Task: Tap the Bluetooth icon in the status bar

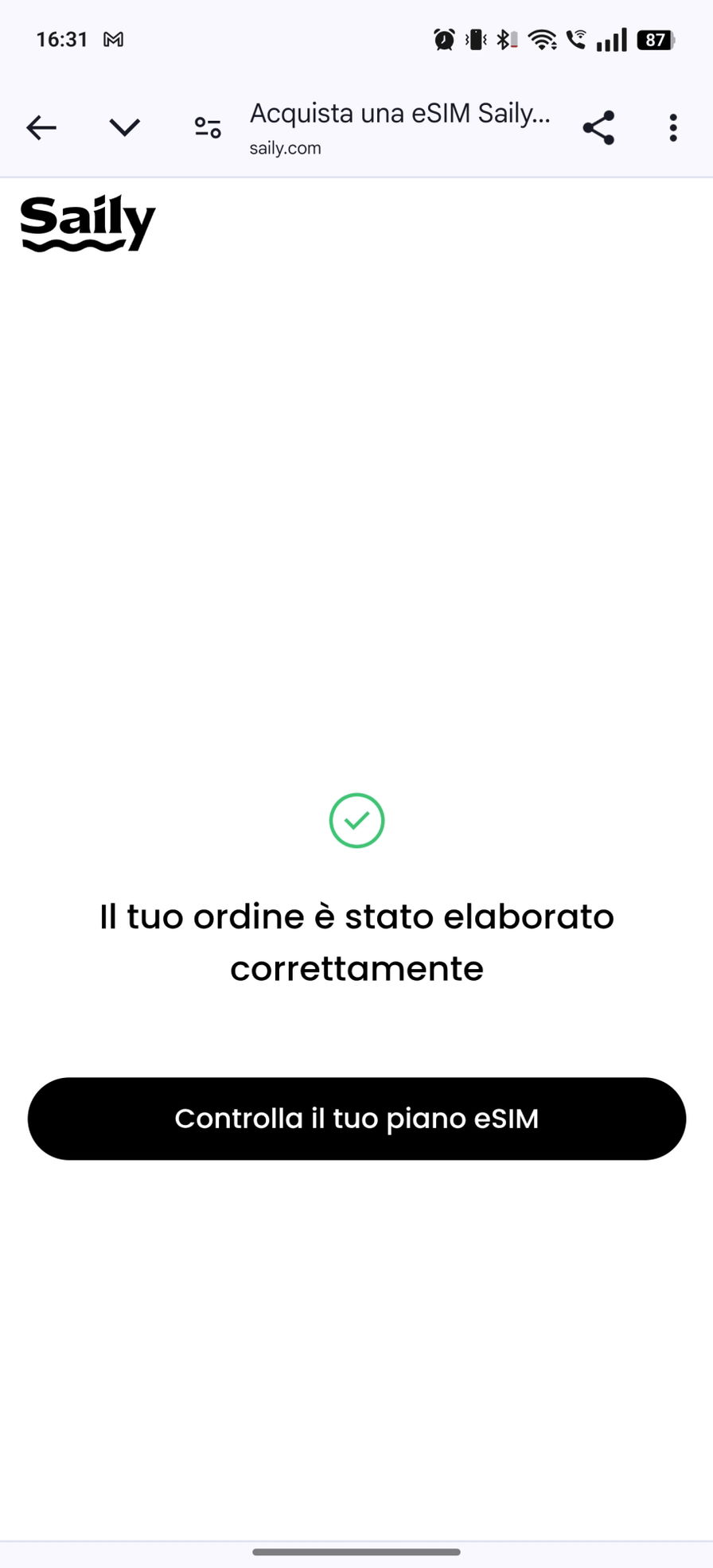Action: coord(503,39)
